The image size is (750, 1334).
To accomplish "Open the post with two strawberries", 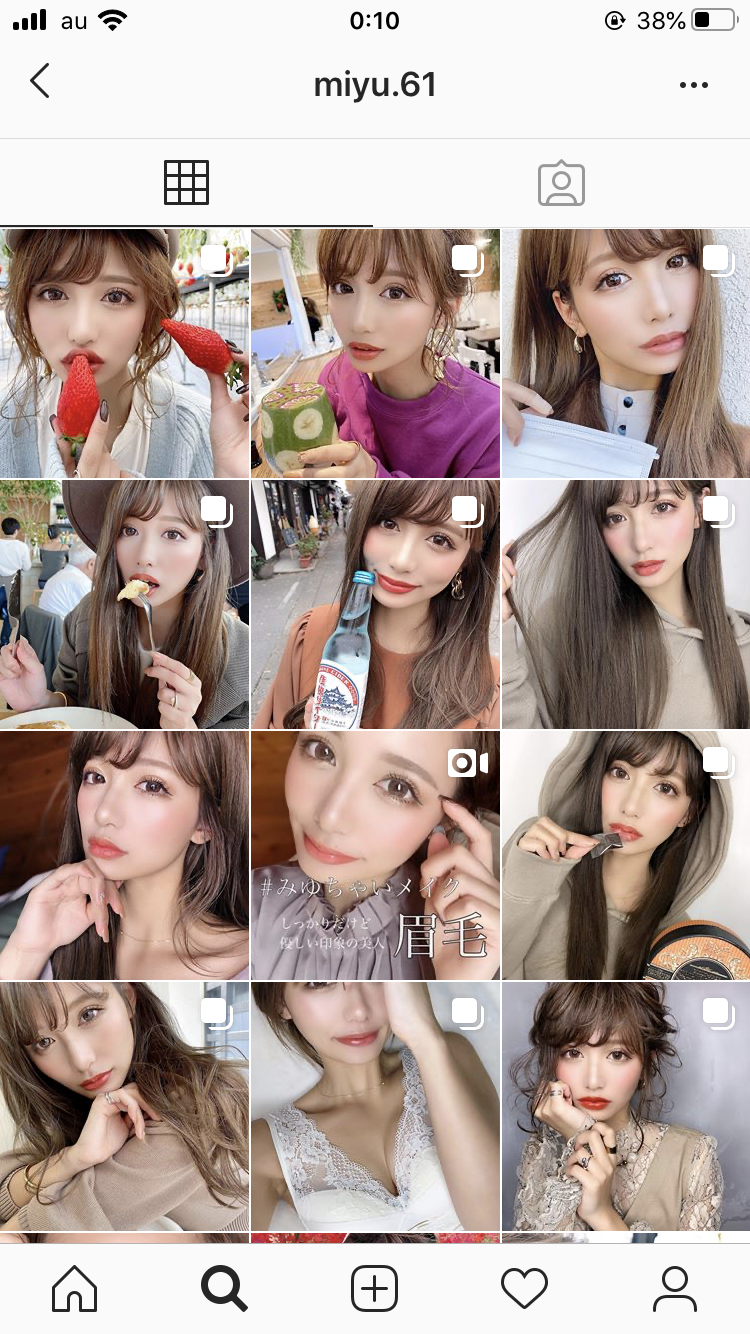I will pyautogui.click(x=124, y=353).
